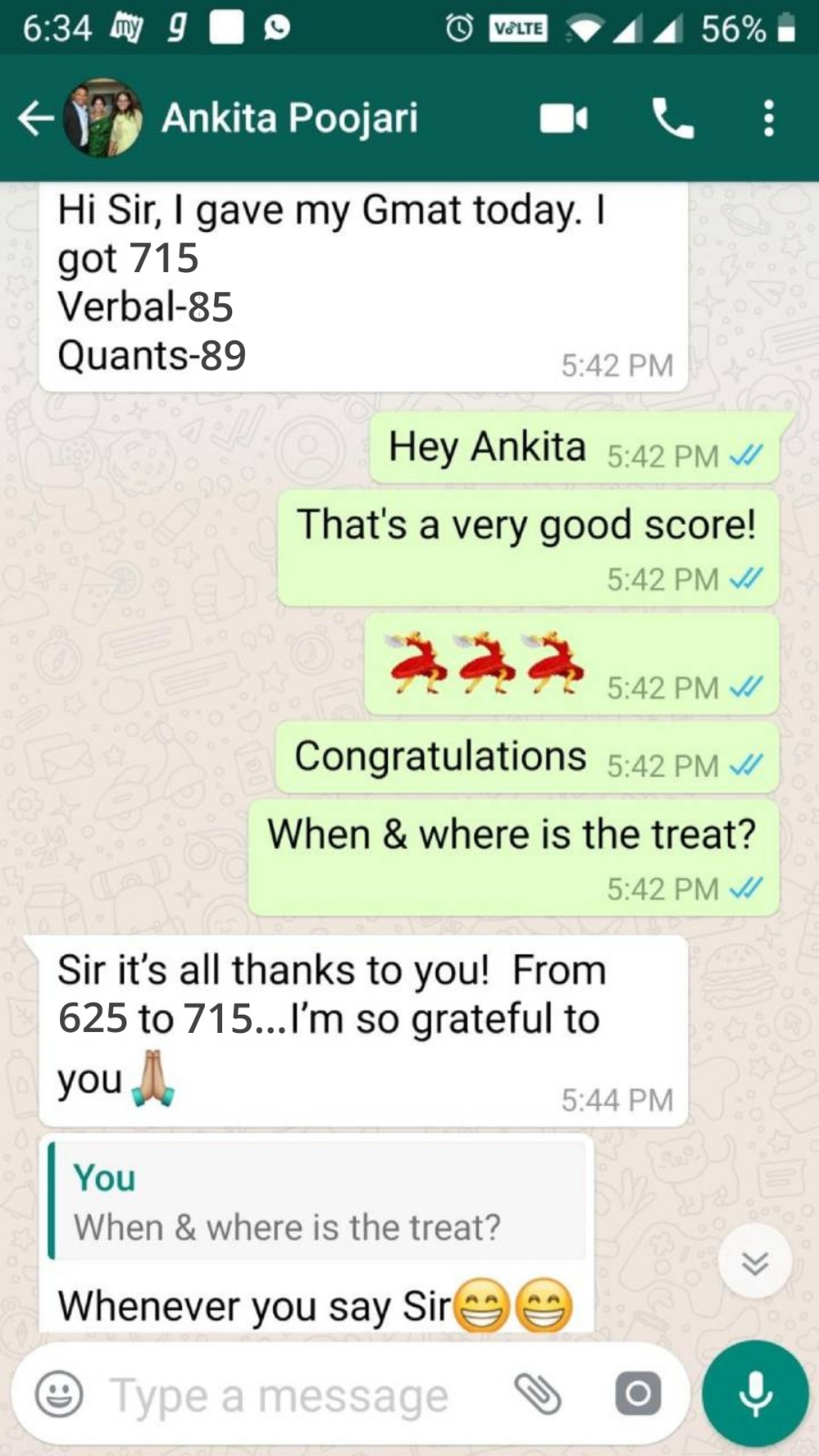The image size is (819, 1456).
Task: Go back to the chat list
Action: (35, 118)
